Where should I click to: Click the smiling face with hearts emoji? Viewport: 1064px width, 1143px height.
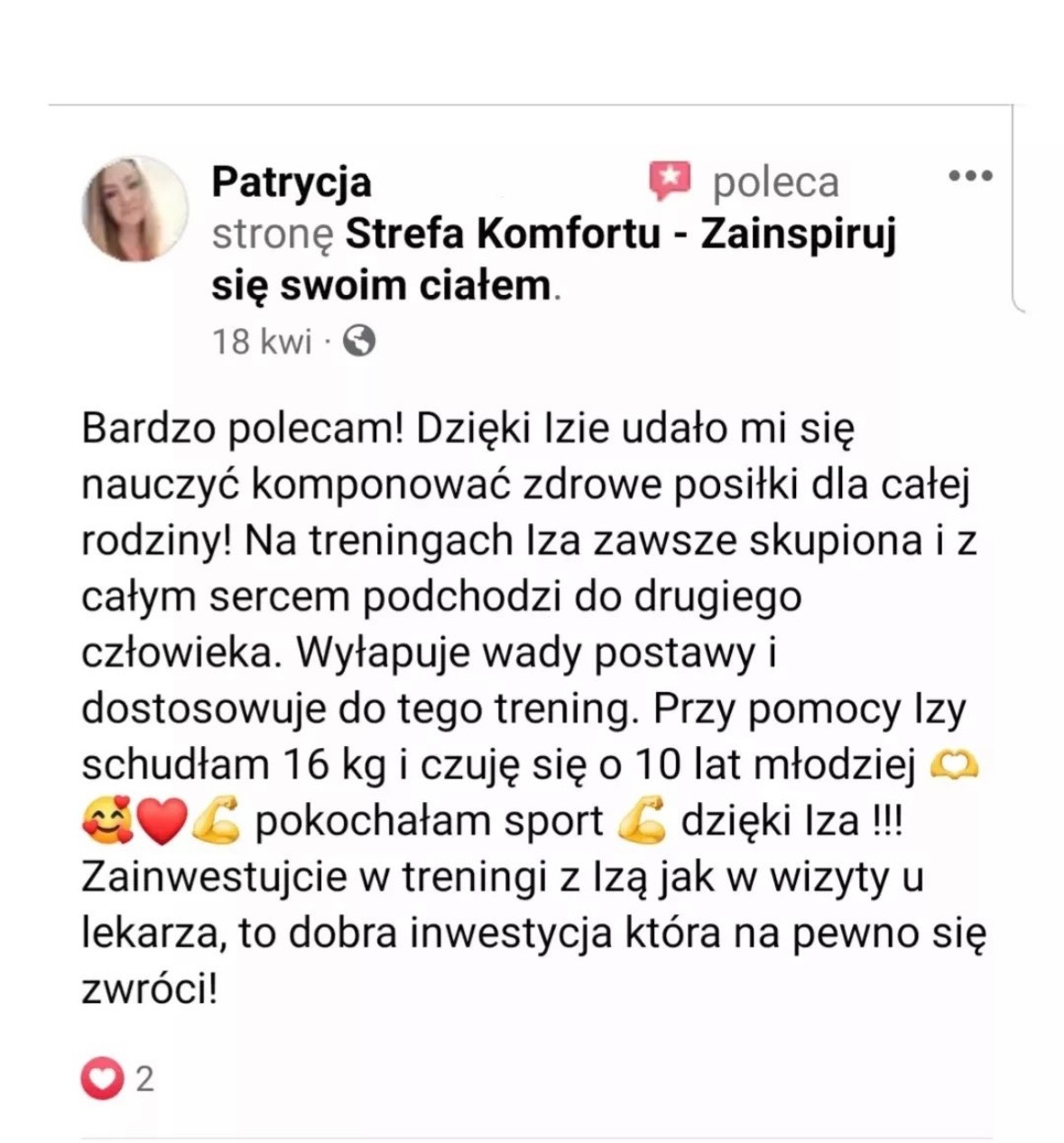point(105,821)
